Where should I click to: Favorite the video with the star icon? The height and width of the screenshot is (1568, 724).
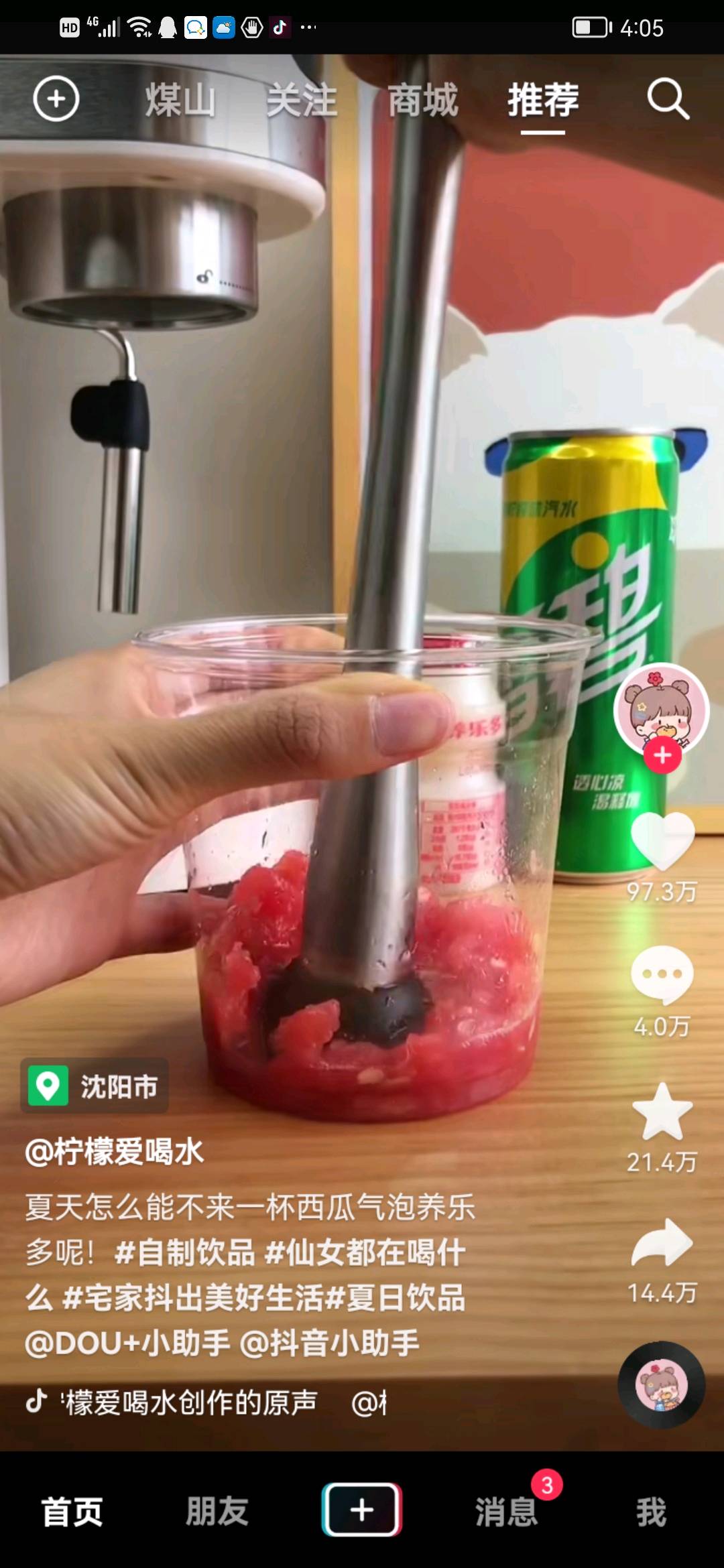coord(662,1112)
